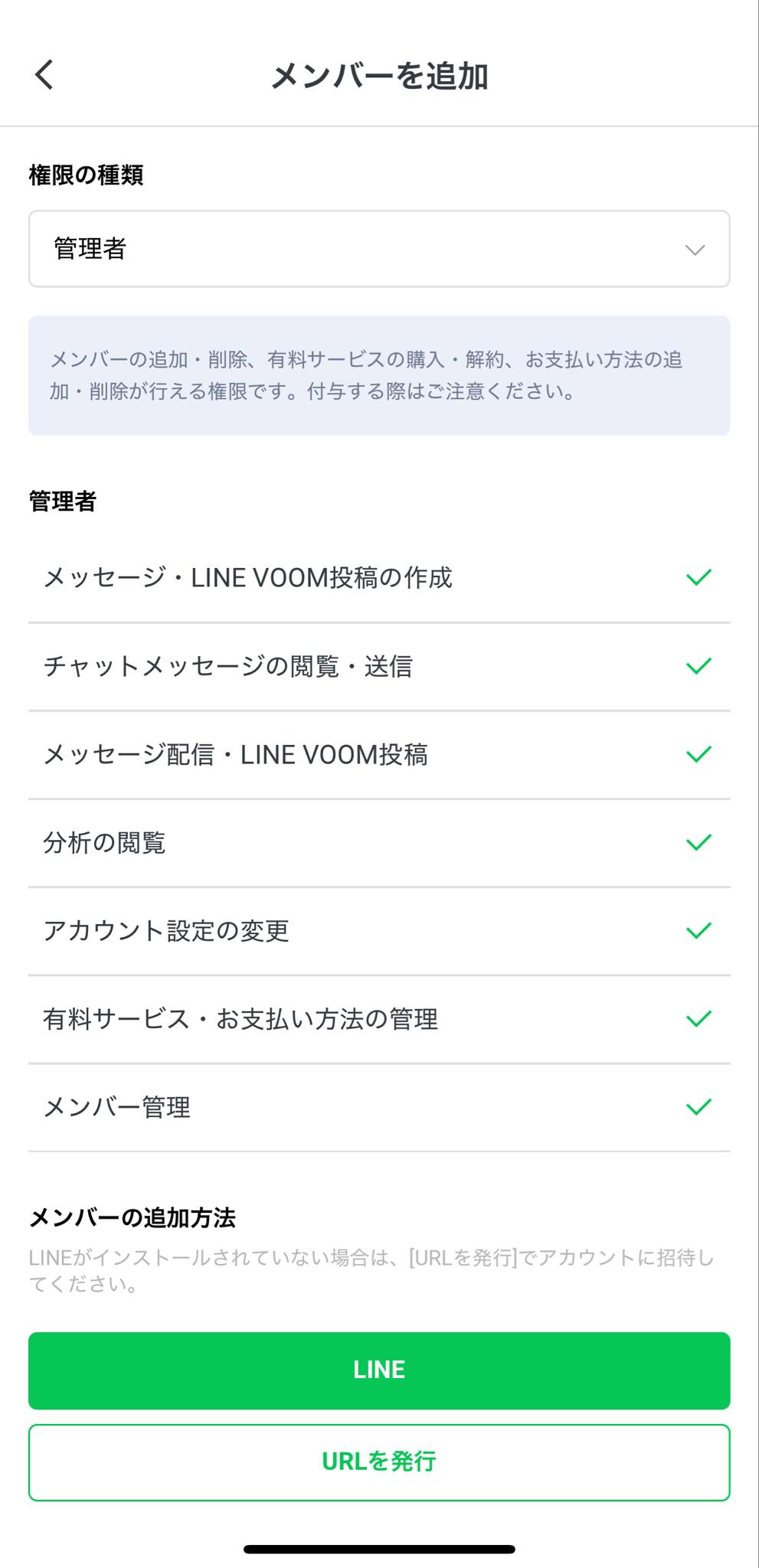Screen dimensions: 759x1568
Task: Open the 権限の種類 dropdown showing 管理者
Action: point(379,249)
